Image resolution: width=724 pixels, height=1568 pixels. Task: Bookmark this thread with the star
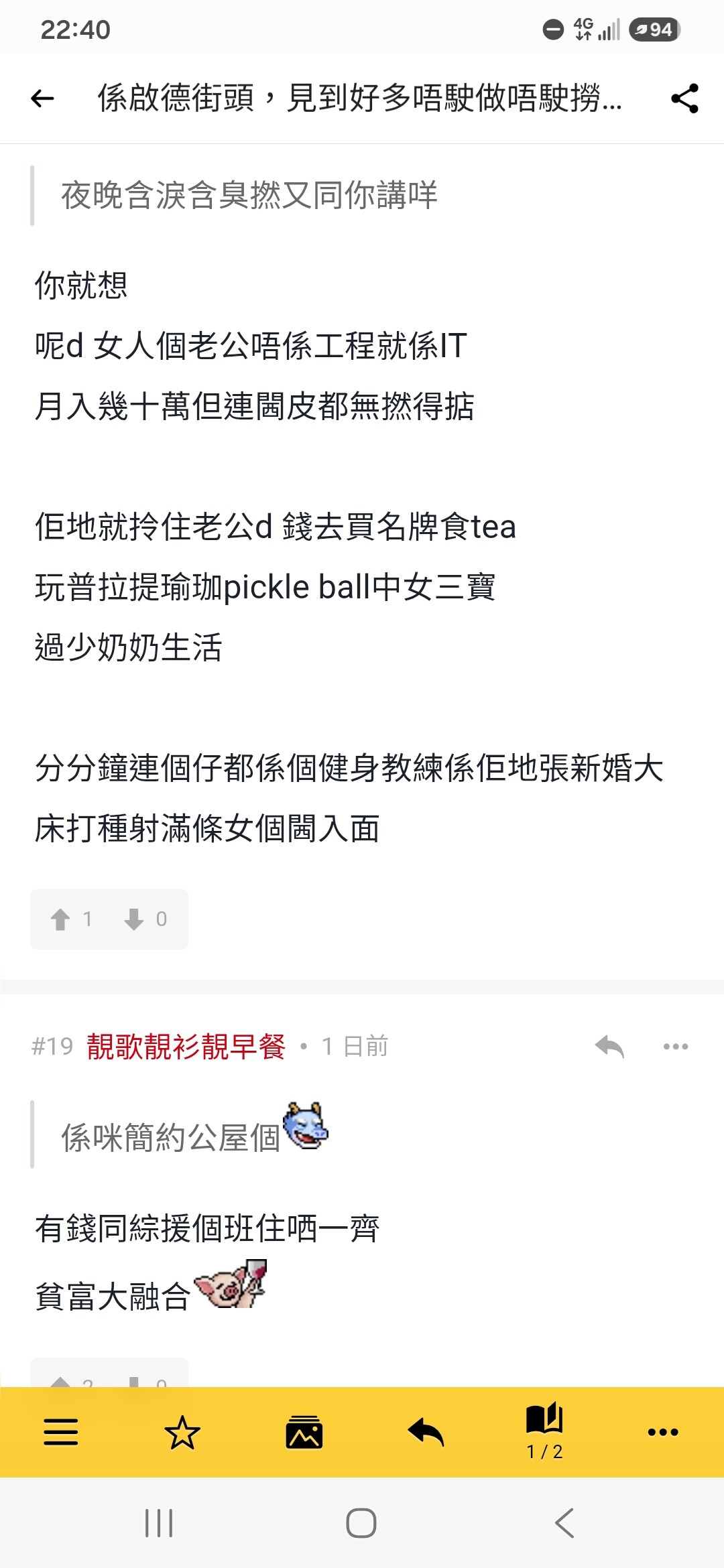click(x=182, y=1433)
